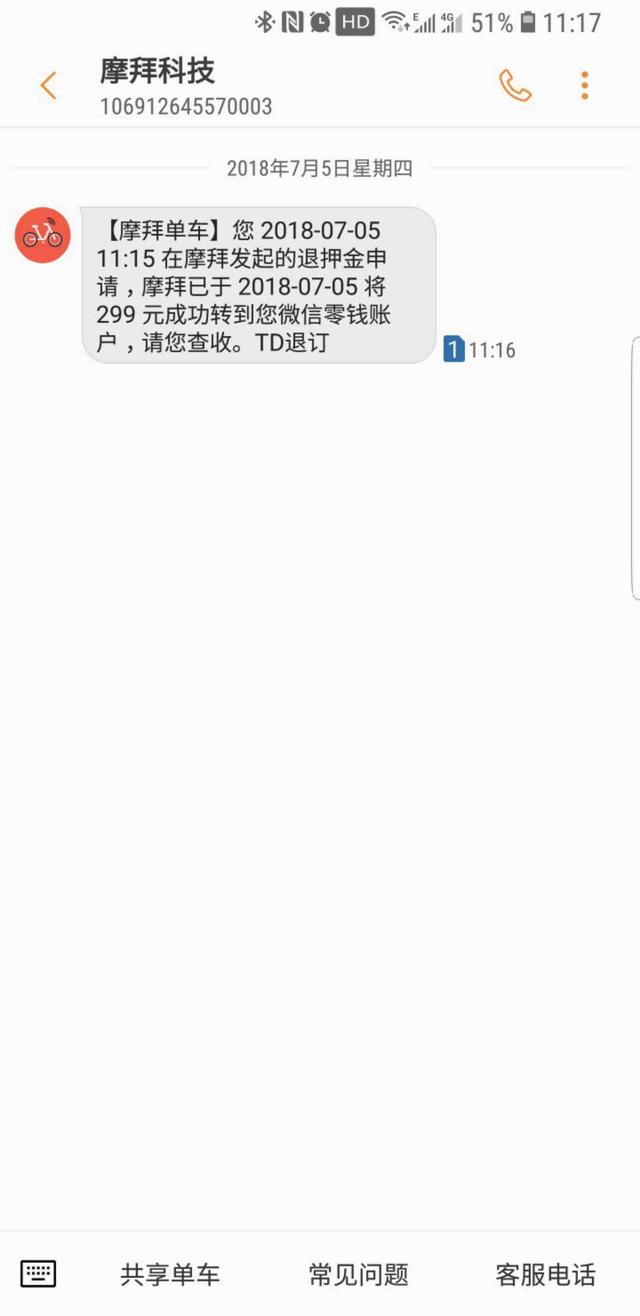Tap the Mobike contact avatar
Screen dimensions: 640x1316
43,235
